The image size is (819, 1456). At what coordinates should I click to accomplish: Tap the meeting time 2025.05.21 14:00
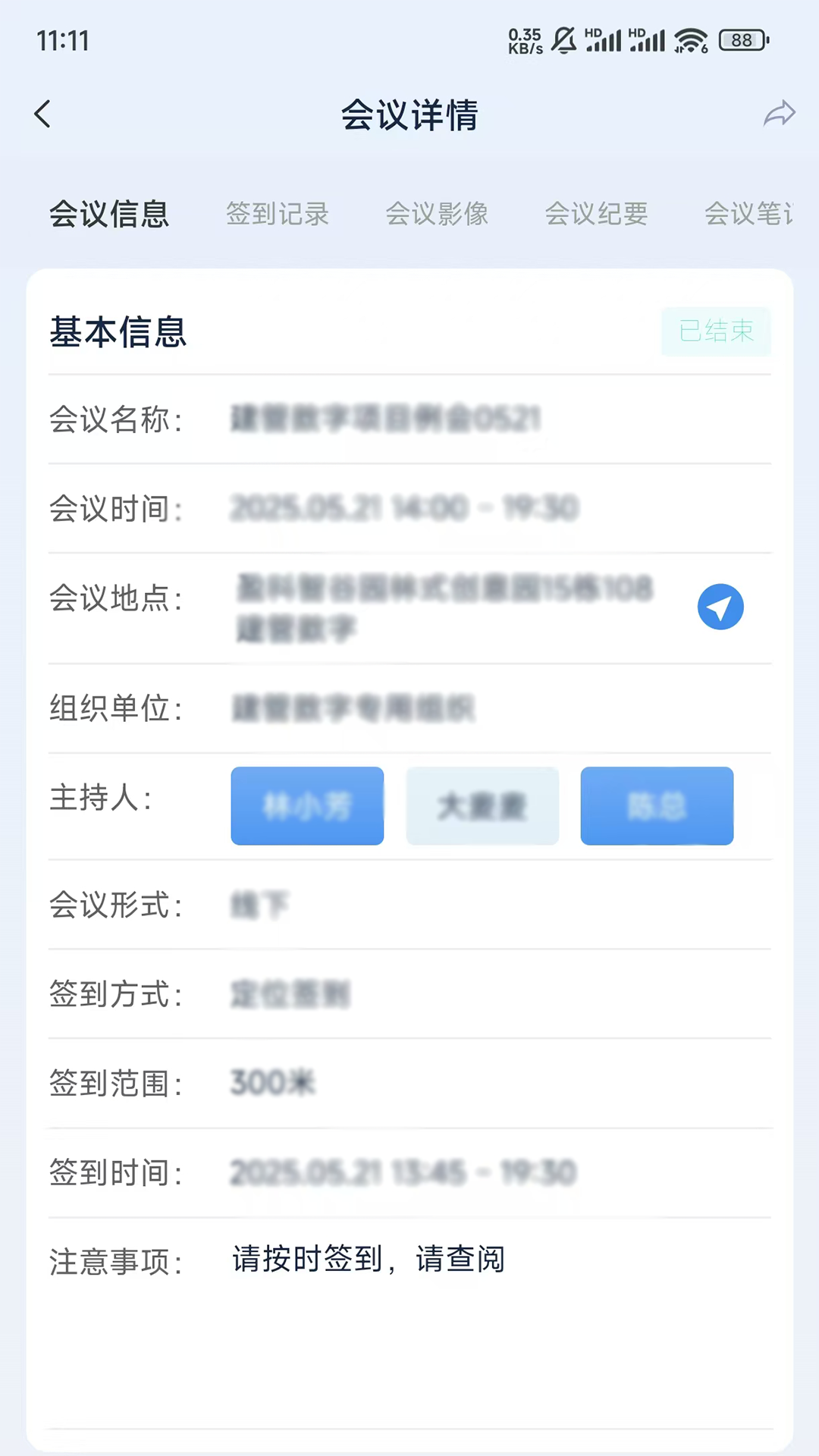404,508
